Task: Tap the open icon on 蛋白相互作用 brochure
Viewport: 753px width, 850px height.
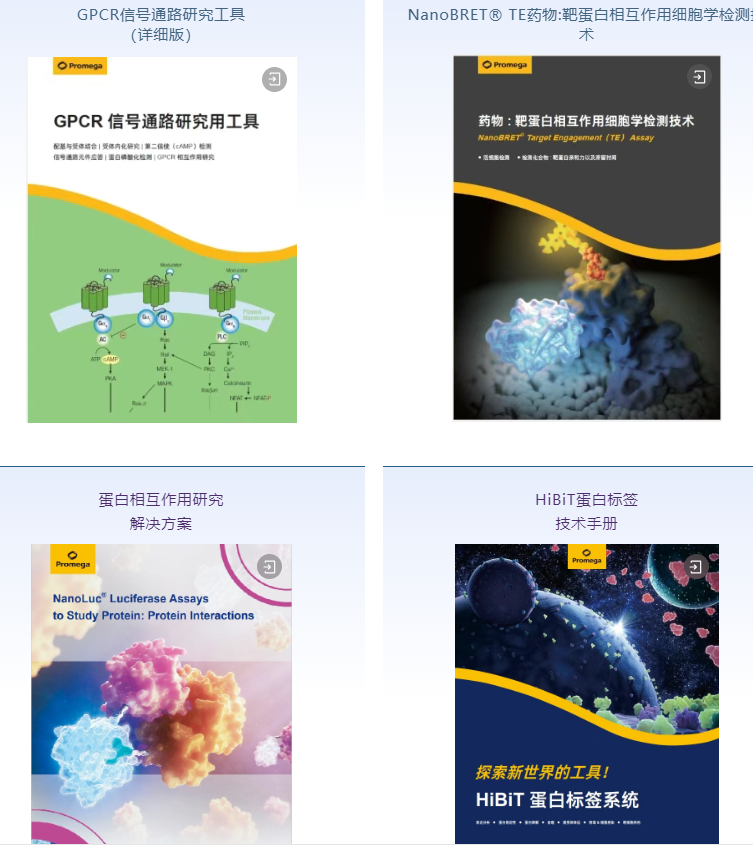Action: (269, 566)
